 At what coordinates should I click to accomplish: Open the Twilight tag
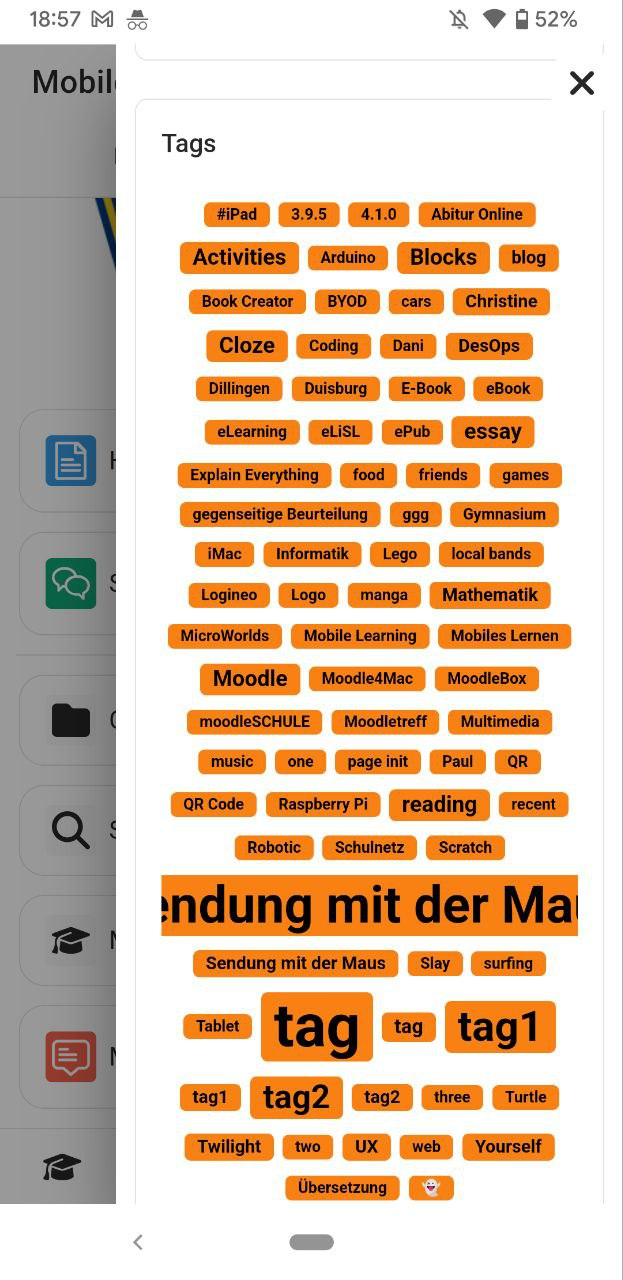(x=229, y=1147)
